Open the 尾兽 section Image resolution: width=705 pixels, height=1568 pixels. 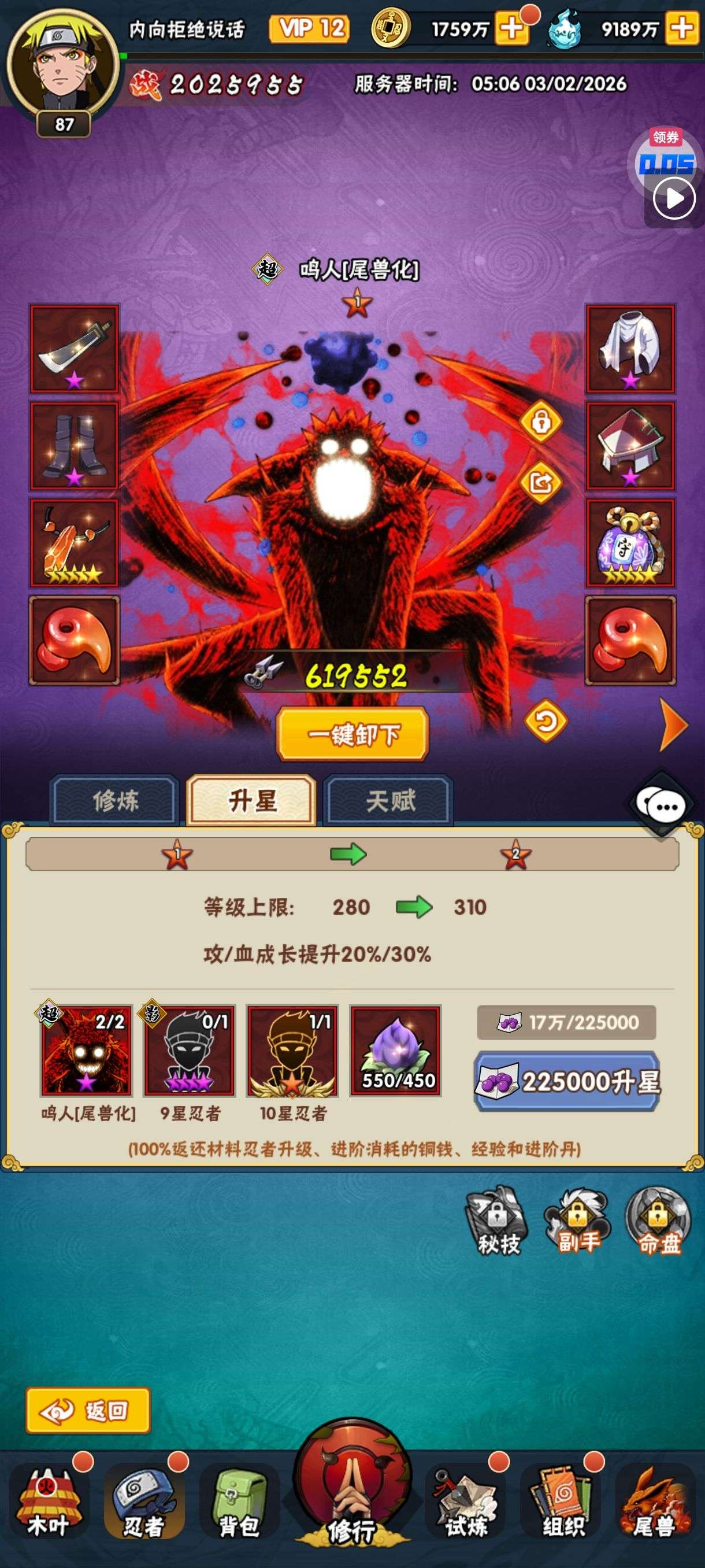point(655,1502)
